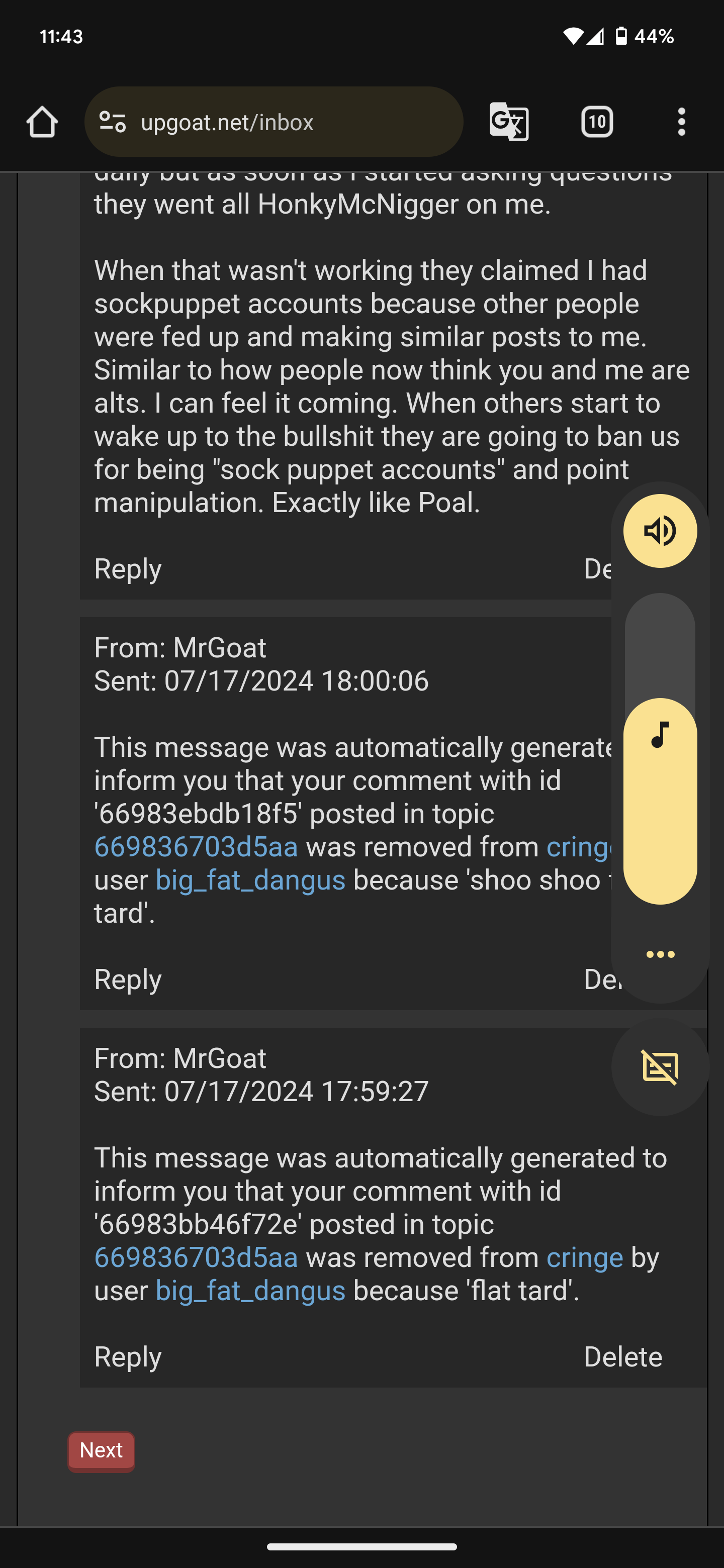Reply to MrGoat message sent 18:00:06
724x1568 pixels.
click(x=128, y=979)
